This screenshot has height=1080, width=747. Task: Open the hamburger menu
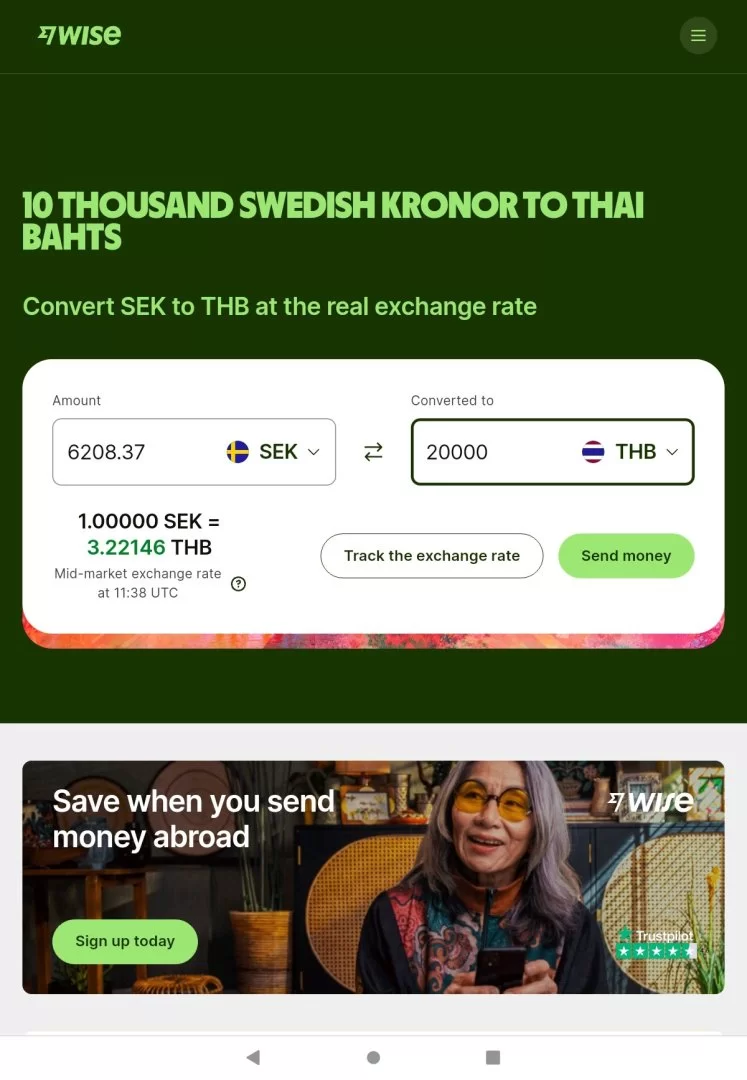point(698,36)
